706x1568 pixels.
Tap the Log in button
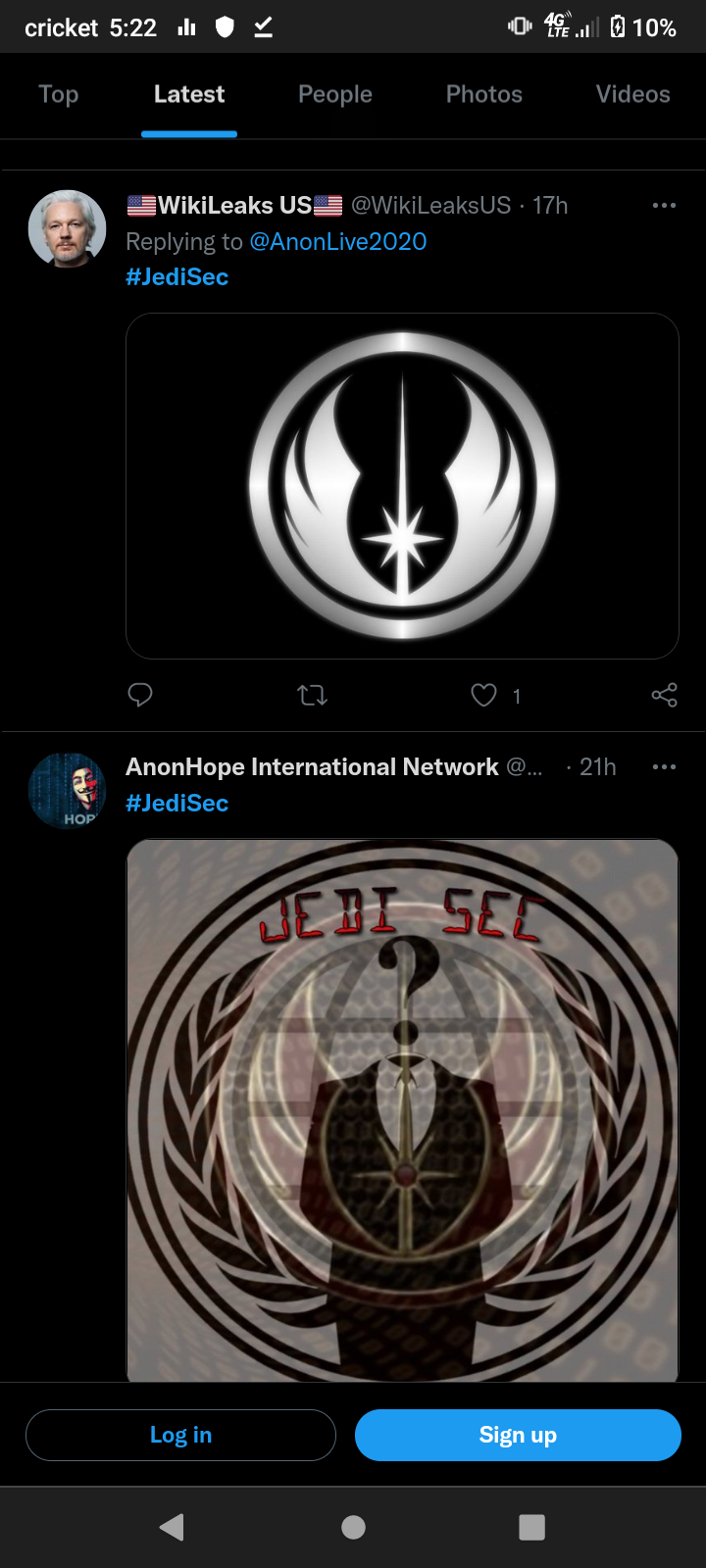pyautogui.click(x=180, y=1435)
